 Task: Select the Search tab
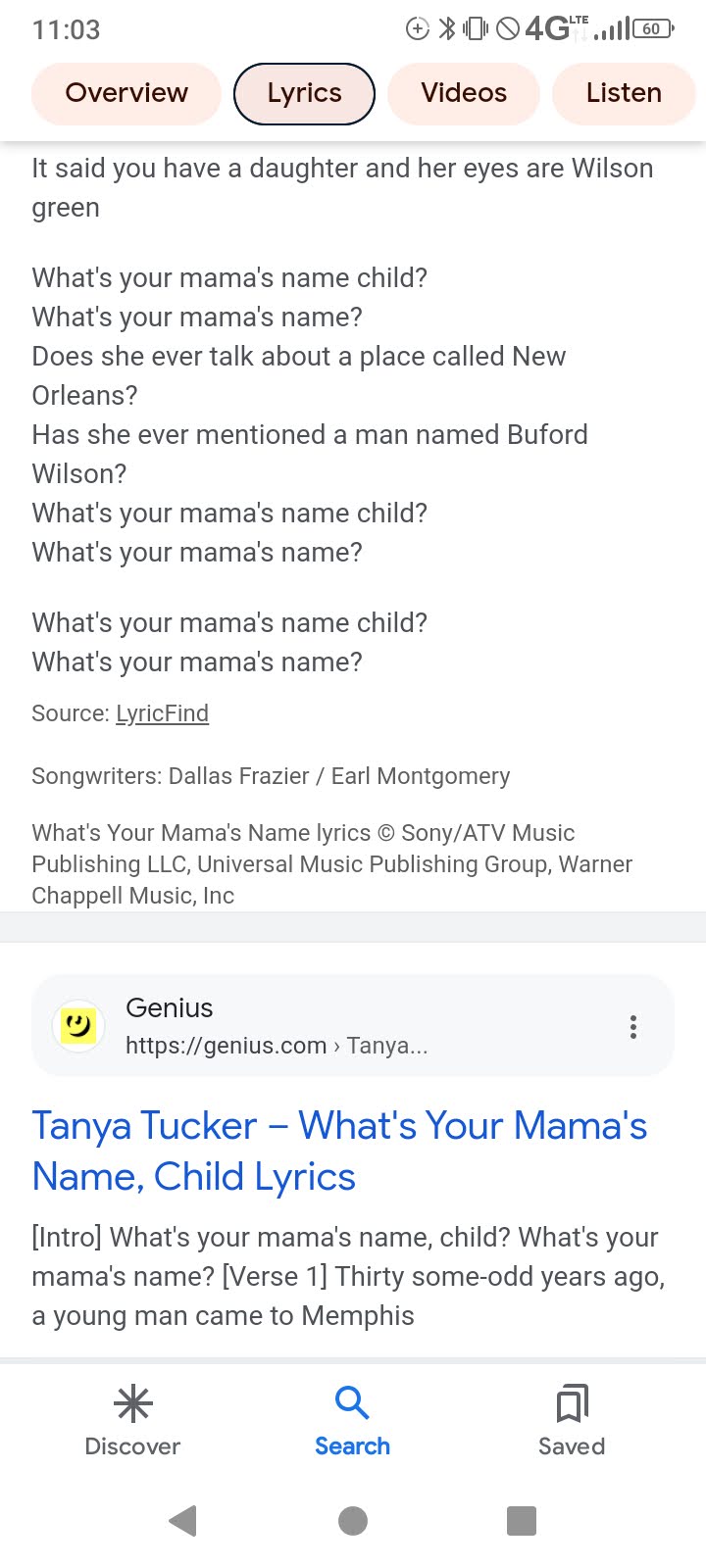(x=352, y=1421)
